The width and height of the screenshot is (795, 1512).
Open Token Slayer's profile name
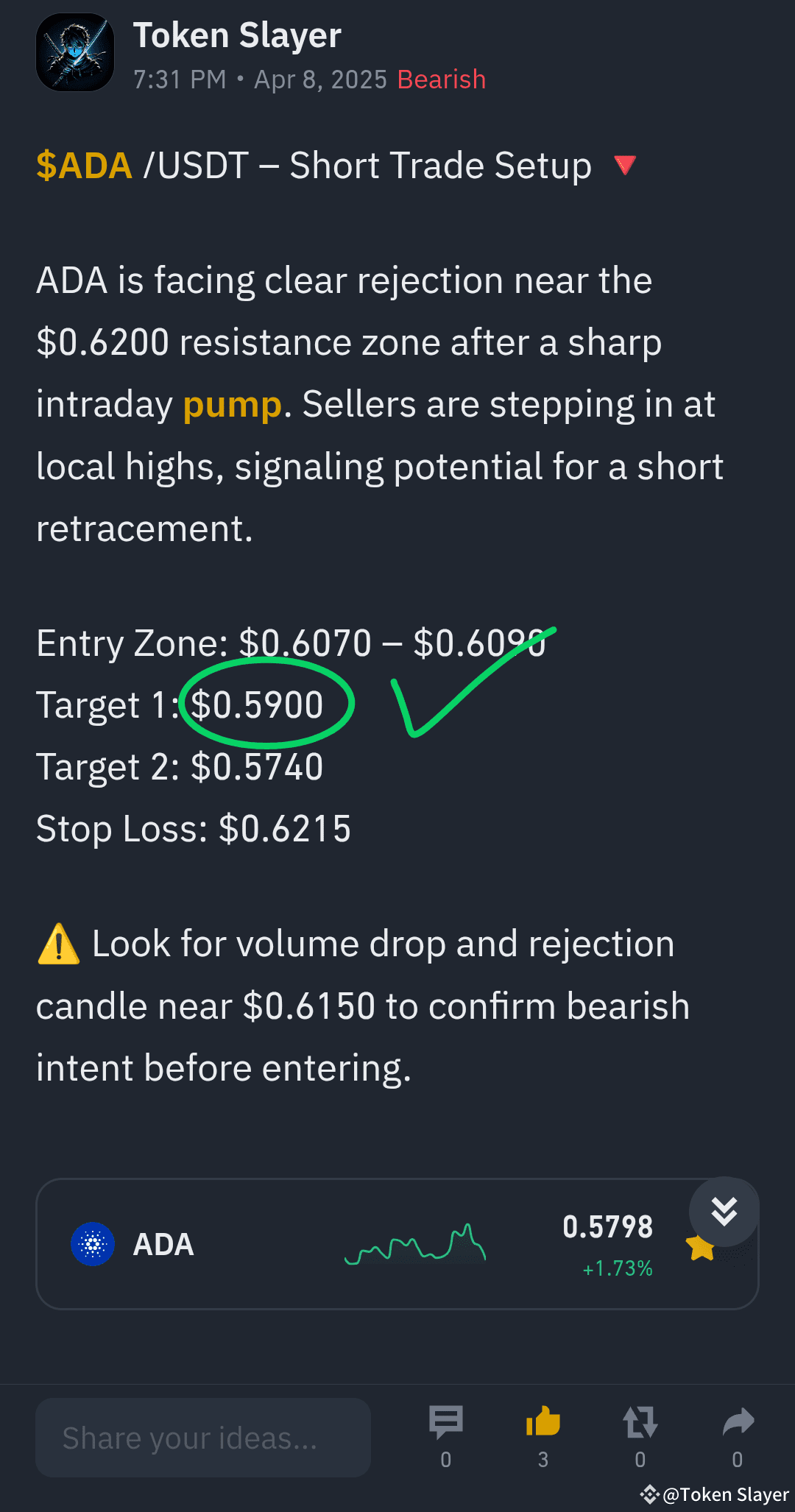(237, 34)
